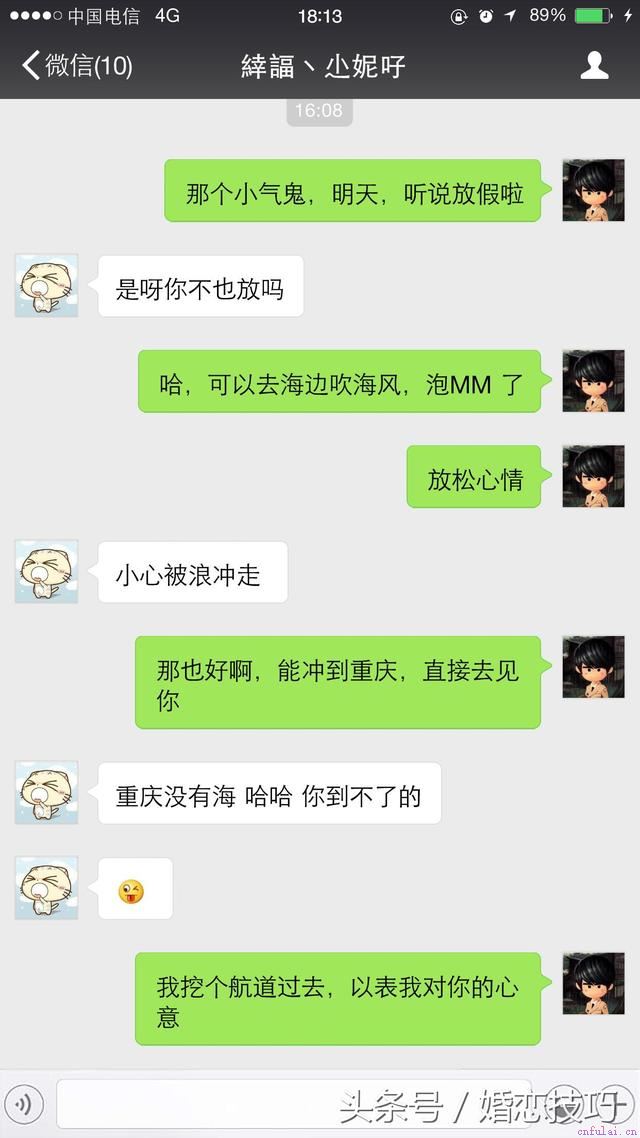Open the contact profile icon
Screen dimensions: 640x1138
595,66
